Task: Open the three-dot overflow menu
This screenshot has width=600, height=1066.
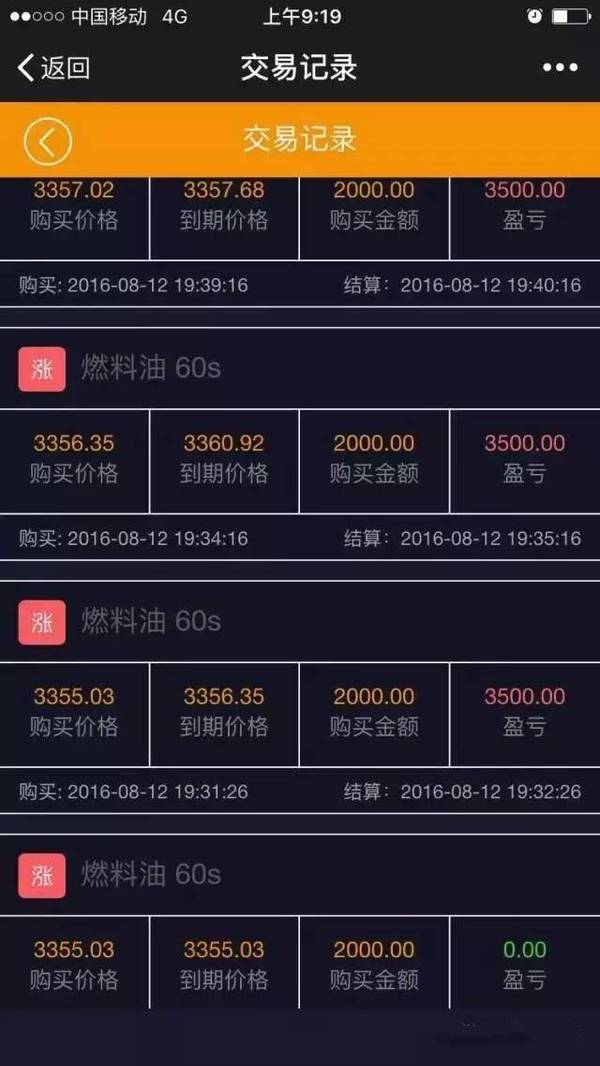Action: [x=560, y=67]
